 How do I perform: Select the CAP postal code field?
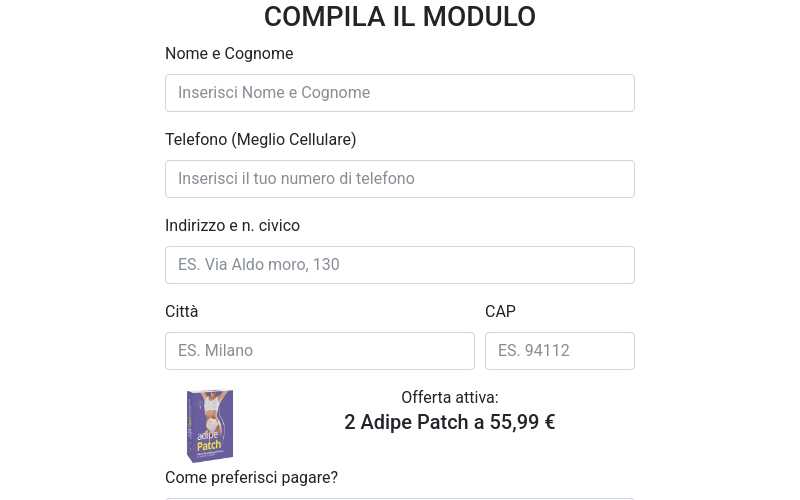(559, 351)
